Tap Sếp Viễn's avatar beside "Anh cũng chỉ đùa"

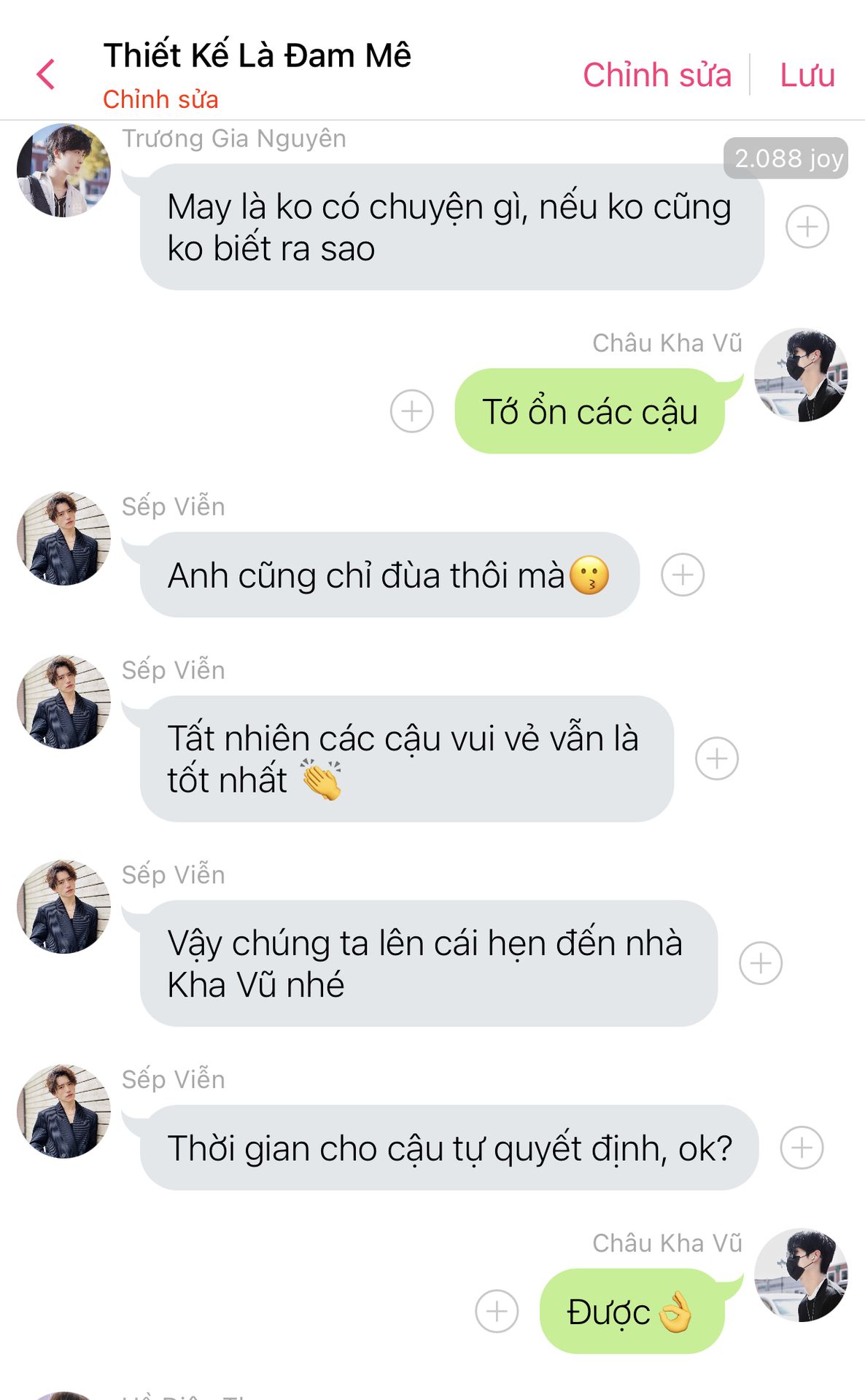64,538
